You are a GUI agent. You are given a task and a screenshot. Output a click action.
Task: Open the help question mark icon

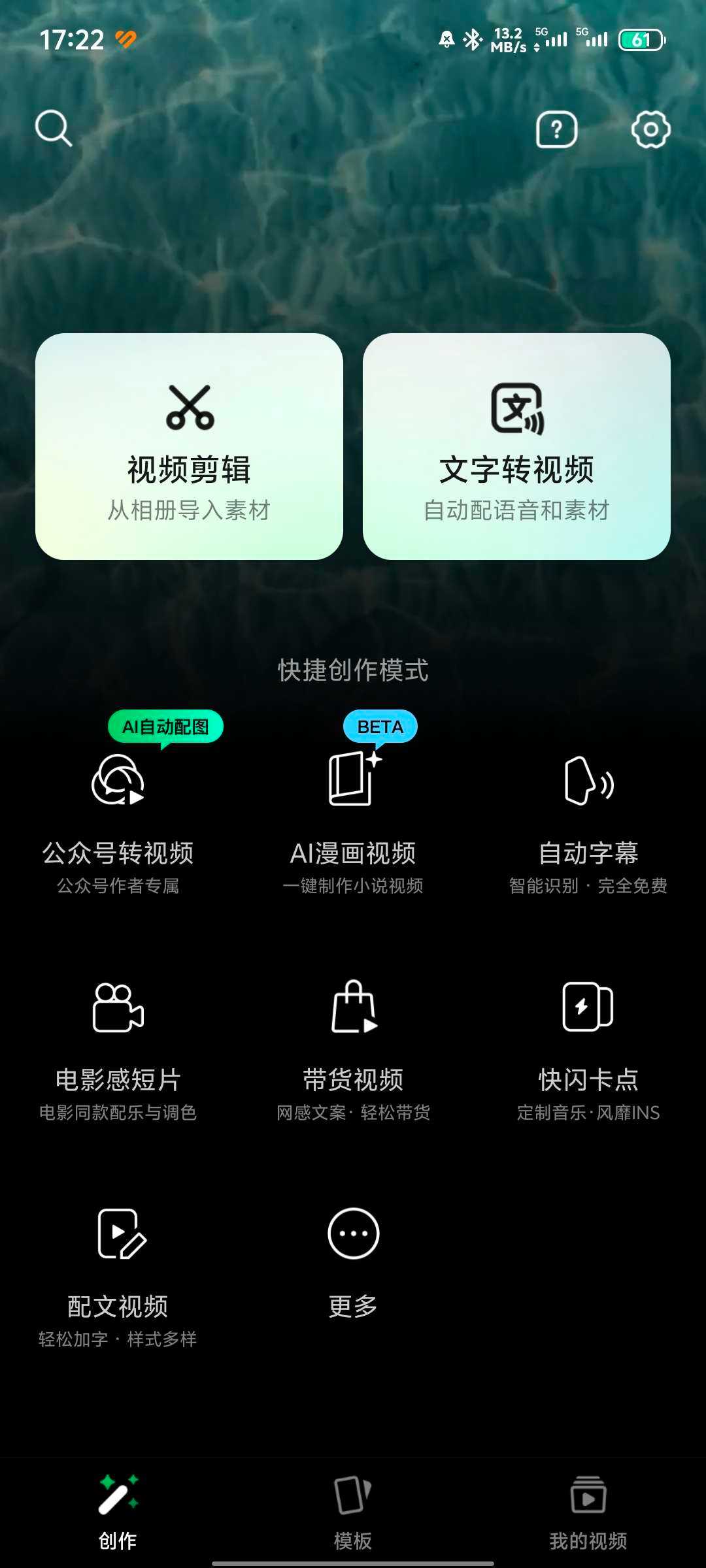pos(556,129)
